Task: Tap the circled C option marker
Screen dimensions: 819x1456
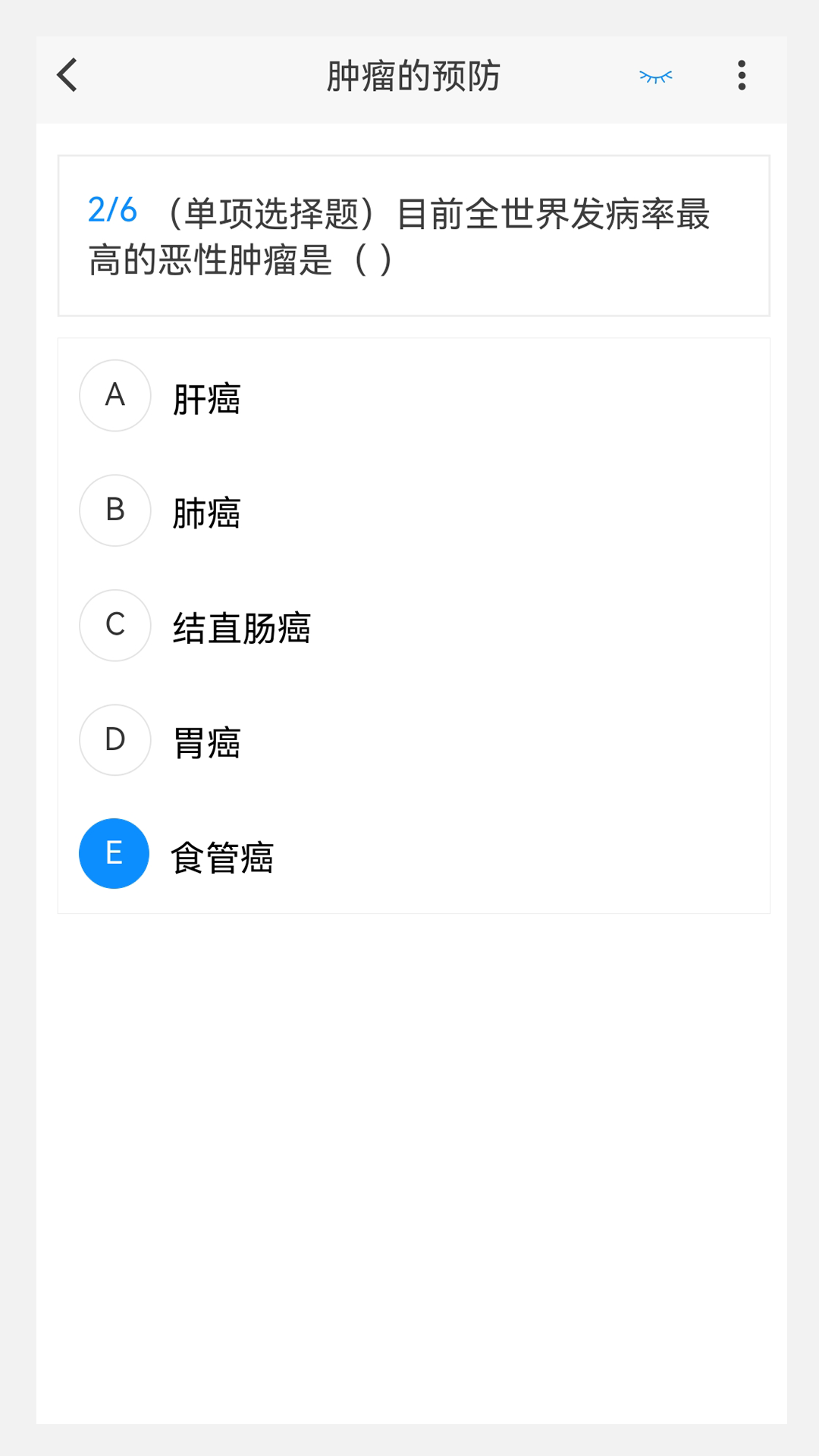Action: (115, 626)
